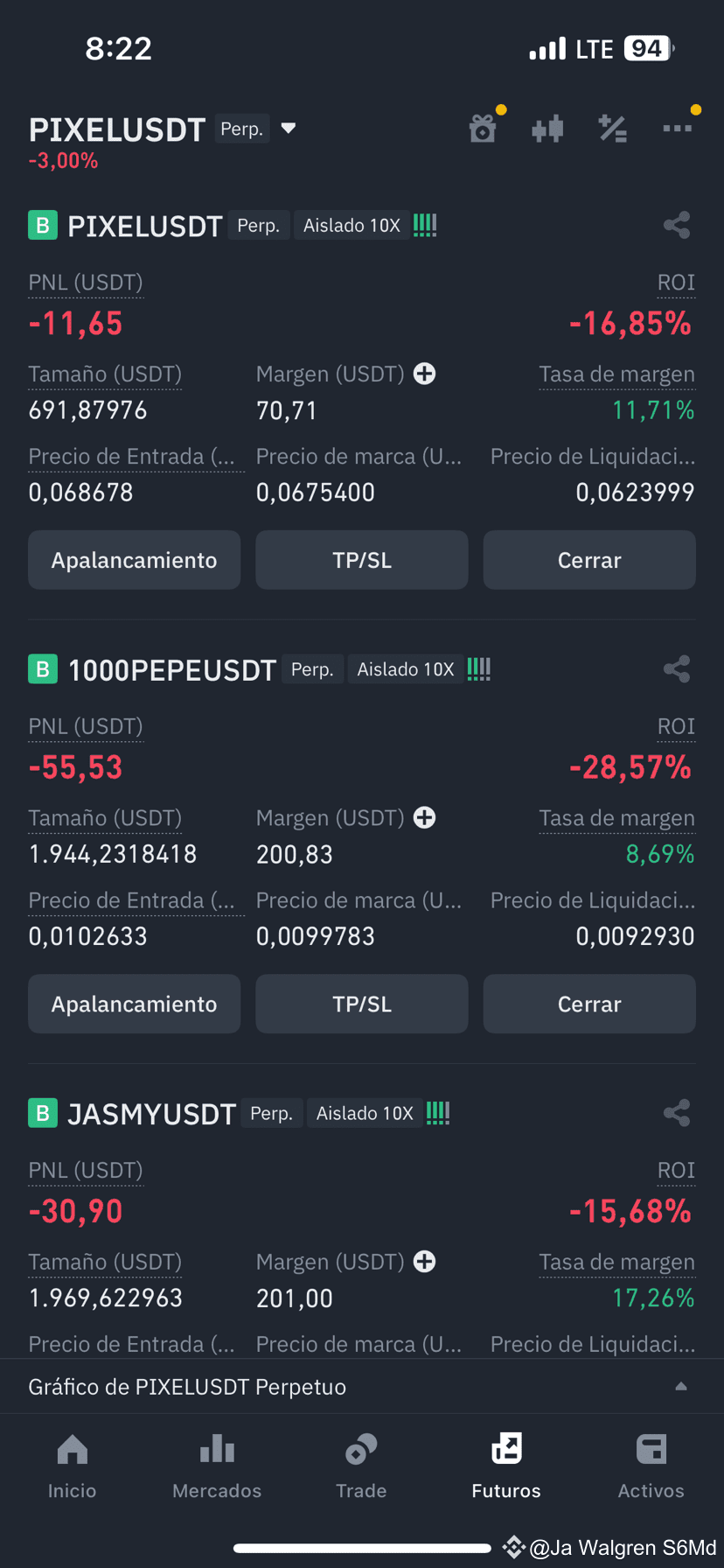Click the green leverage bars icon beside 1000PEPEUSDT
The width and height of the screenshot is (724, 1568).
pos(478,668)
